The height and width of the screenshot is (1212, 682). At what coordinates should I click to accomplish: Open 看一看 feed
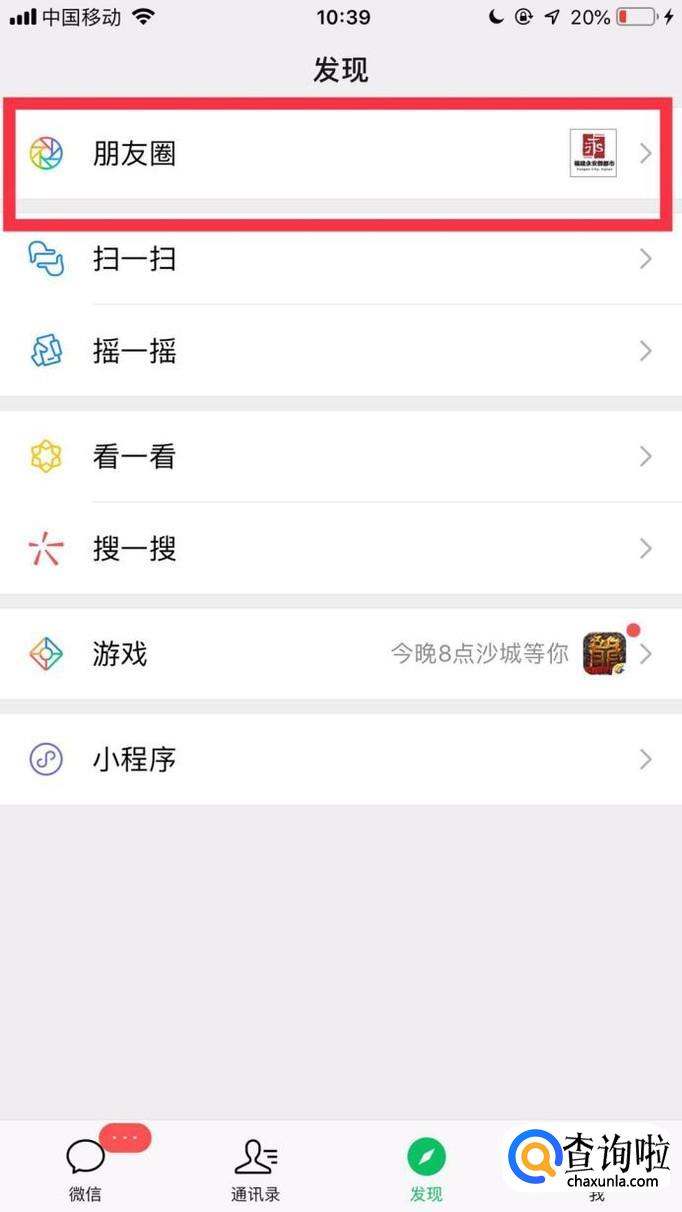pyautogui.click(x=340, y=457)
